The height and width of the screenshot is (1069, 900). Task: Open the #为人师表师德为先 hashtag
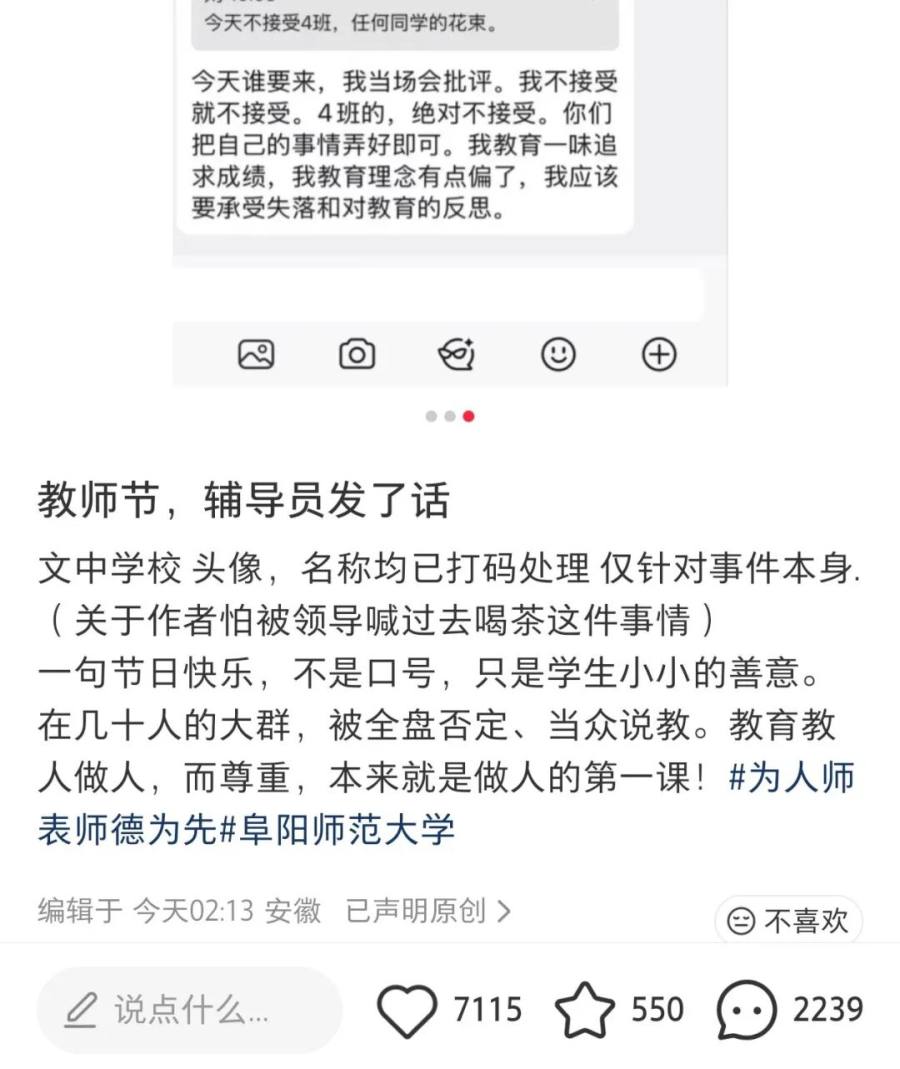click(x=445, y=803)
